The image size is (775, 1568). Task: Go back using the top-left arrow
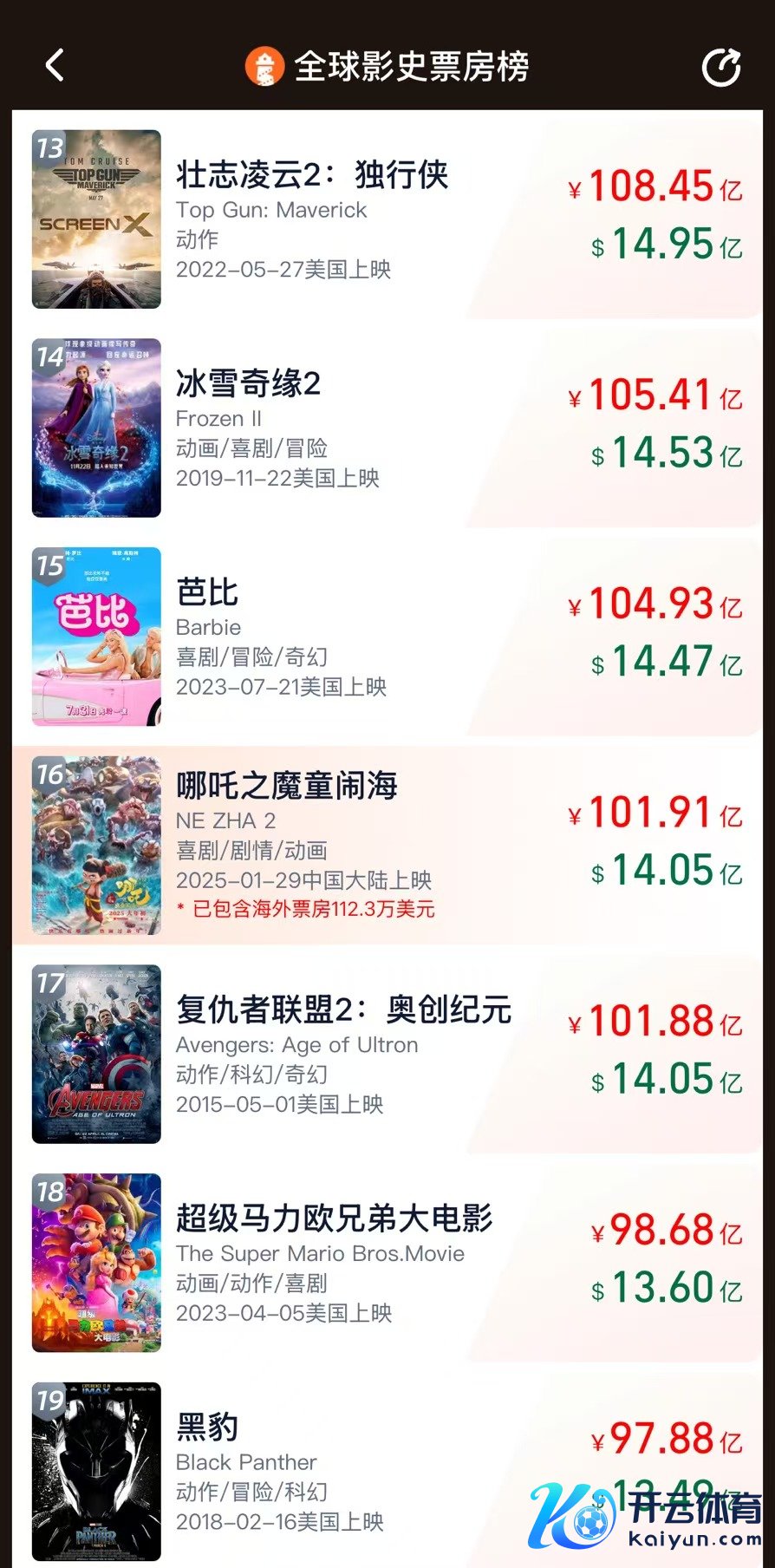[55, 65]
